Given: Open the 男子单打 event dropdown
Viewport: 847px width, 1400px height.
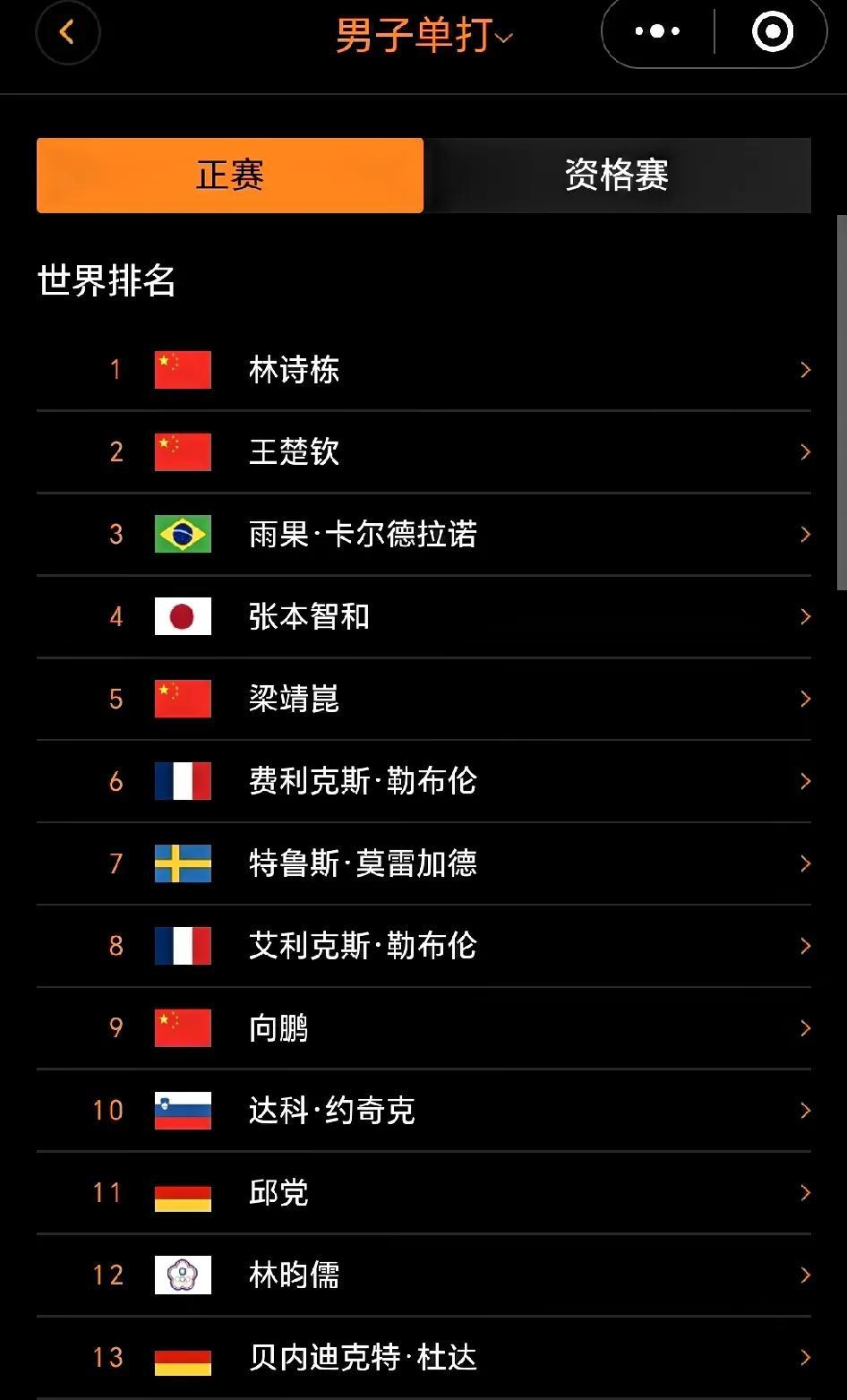Looking at the screenshot, I should pyautogui.click(x=424, y=36).
